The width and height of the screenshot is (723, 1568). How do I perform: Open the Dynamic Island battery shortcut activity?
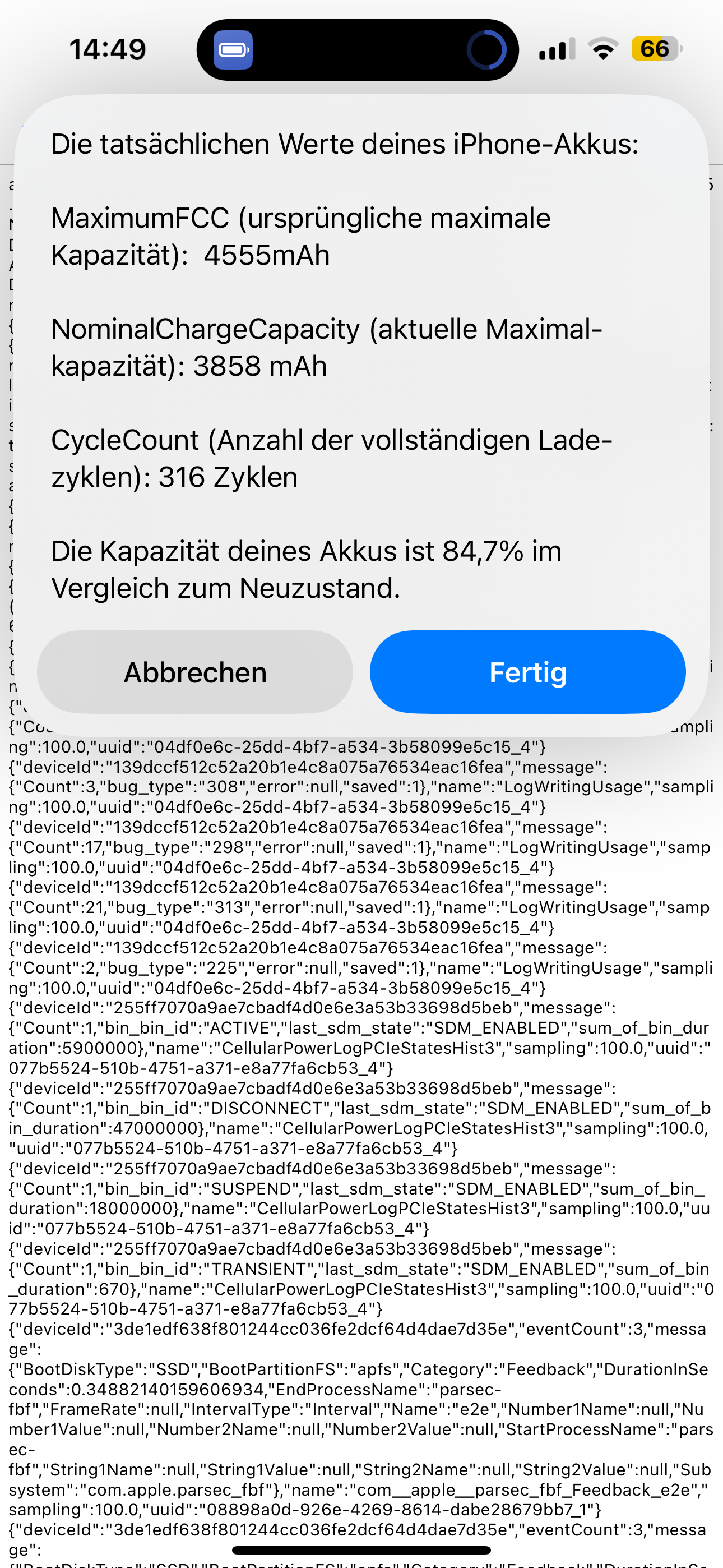[x=234, y=50]
